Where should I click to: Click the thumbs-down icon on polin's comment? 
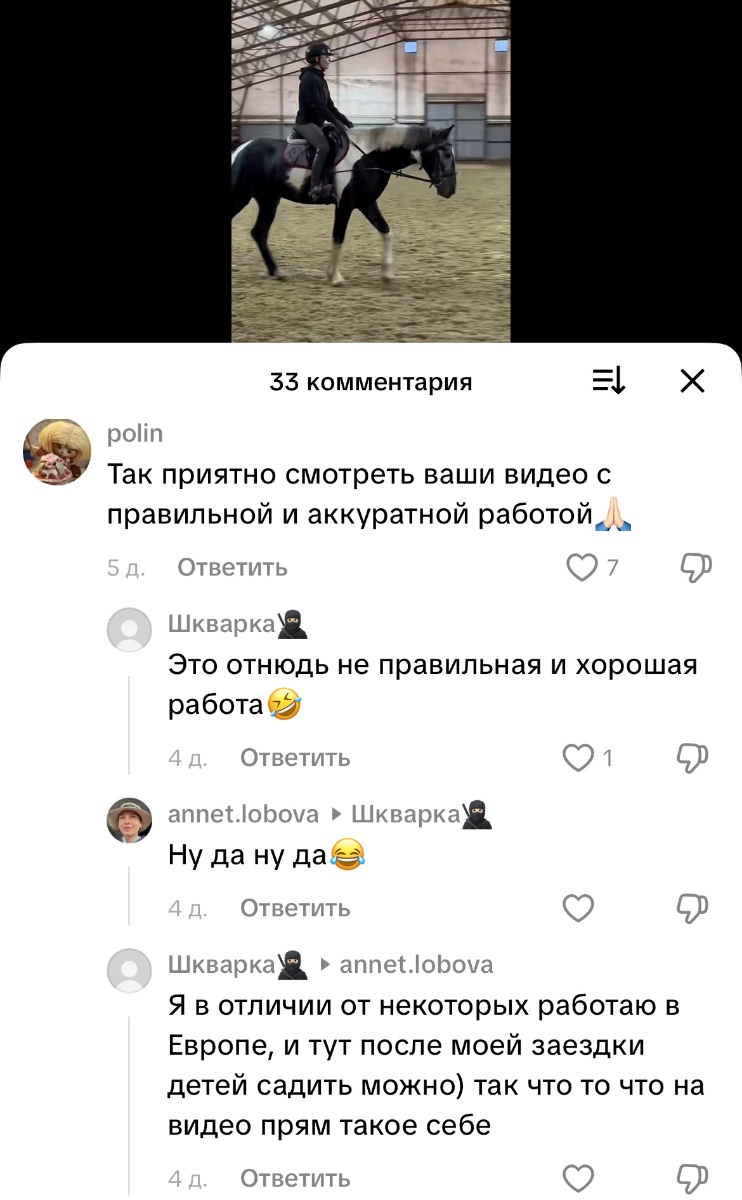[695, 566]
